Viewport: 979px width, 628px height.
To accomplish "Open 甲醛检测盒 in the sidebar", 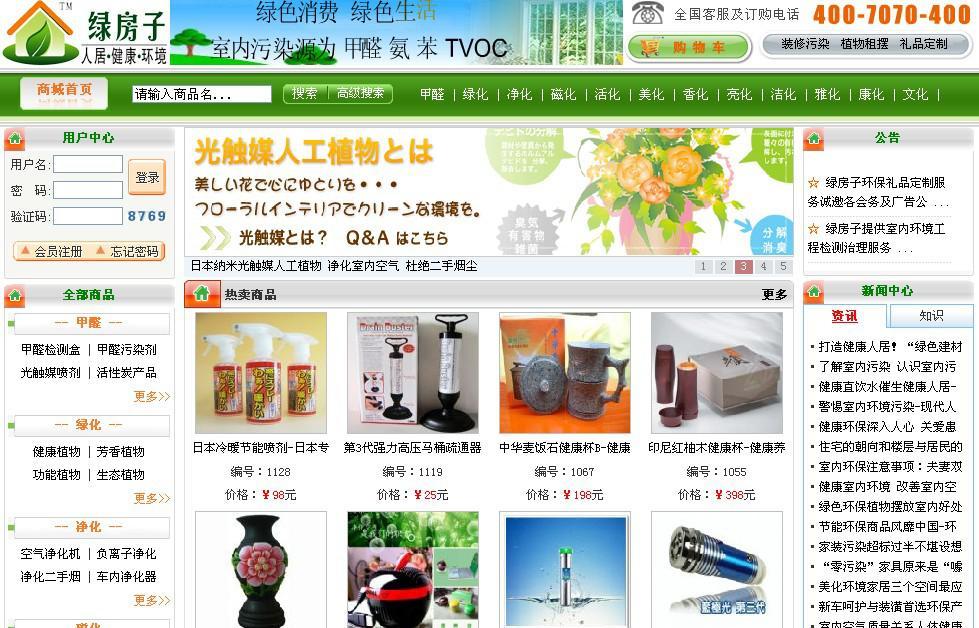I will [x=50, y=350].
